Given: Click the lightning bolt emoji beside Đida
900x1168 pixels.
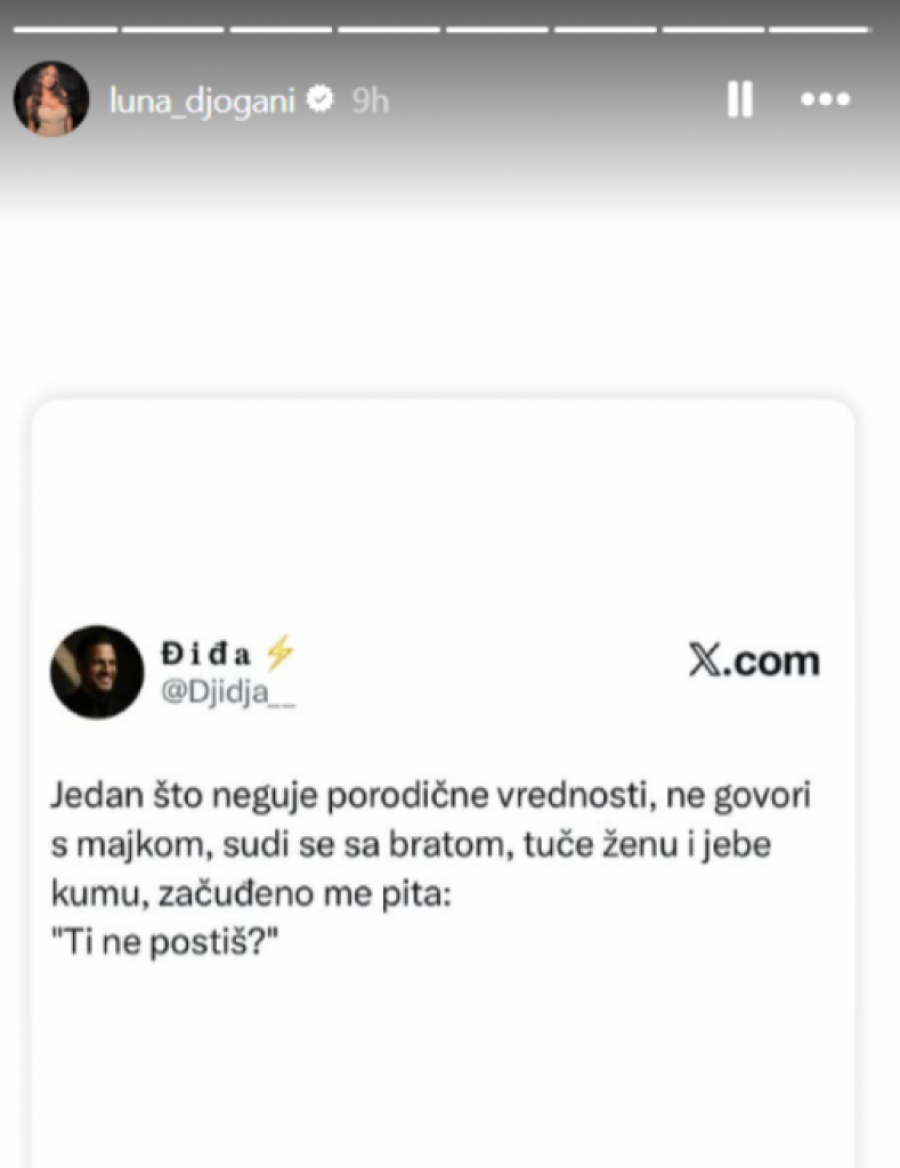Looking at the screenshot, I should [279, 654].
